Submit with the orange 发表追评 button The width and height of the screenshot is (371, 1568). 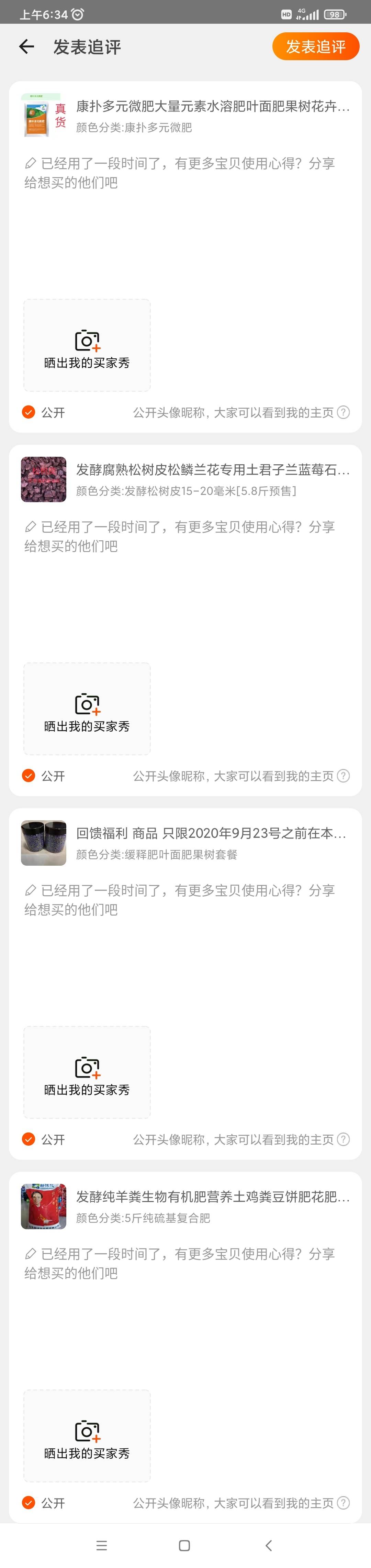click(x=315, y=47)
